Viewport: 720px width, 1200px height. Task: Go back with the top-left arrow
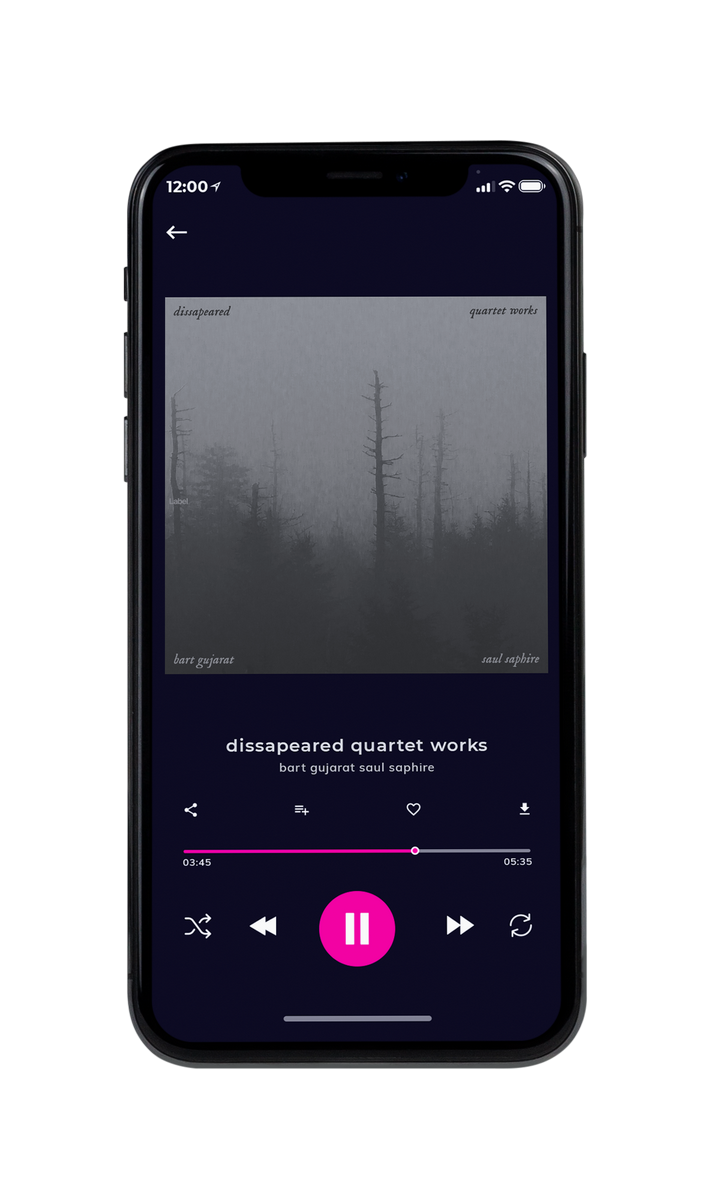(177, 232)
